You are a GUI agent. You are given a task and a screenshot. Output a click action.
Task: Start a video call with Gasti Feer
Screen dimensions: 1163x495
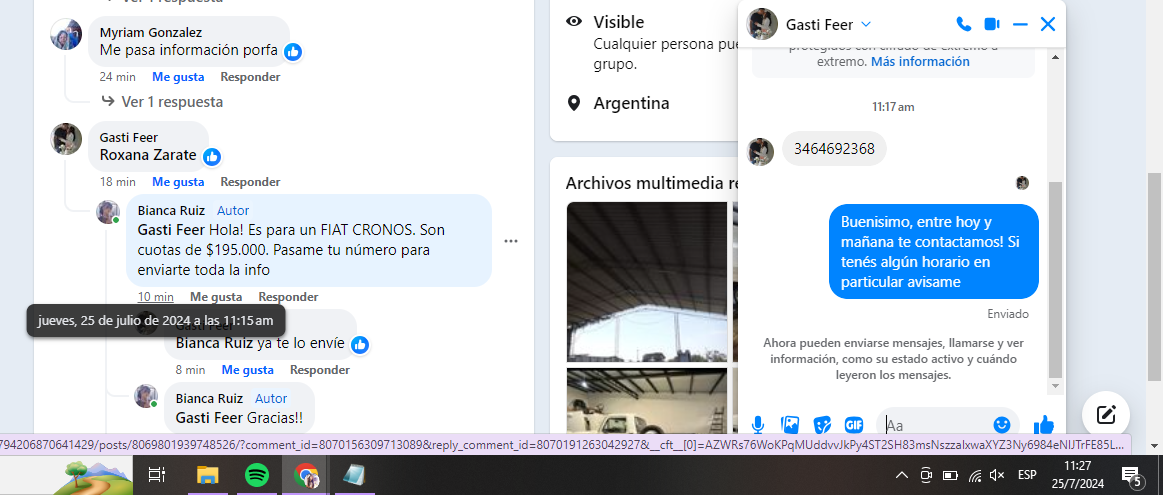(x=991, y=24)
